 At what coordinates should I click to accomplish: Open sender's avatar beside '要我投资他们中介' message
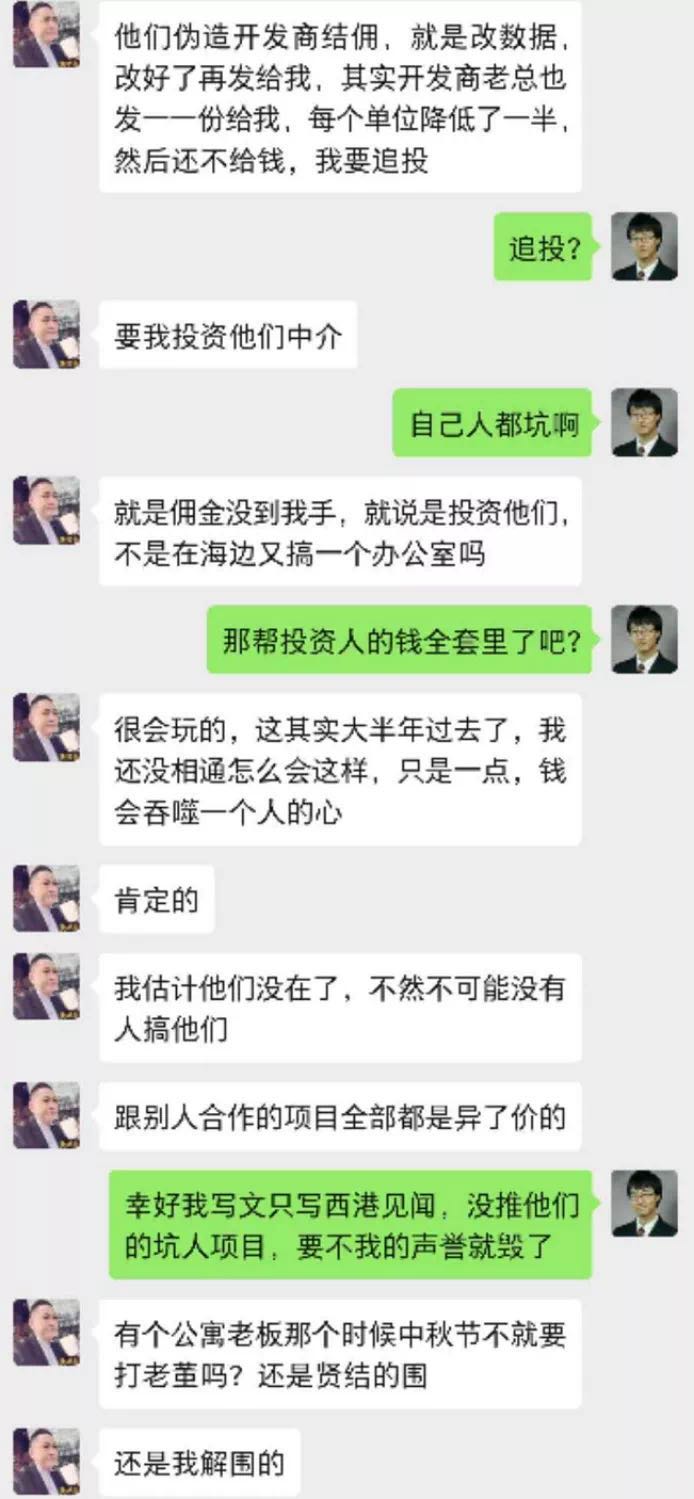(46, 334)
